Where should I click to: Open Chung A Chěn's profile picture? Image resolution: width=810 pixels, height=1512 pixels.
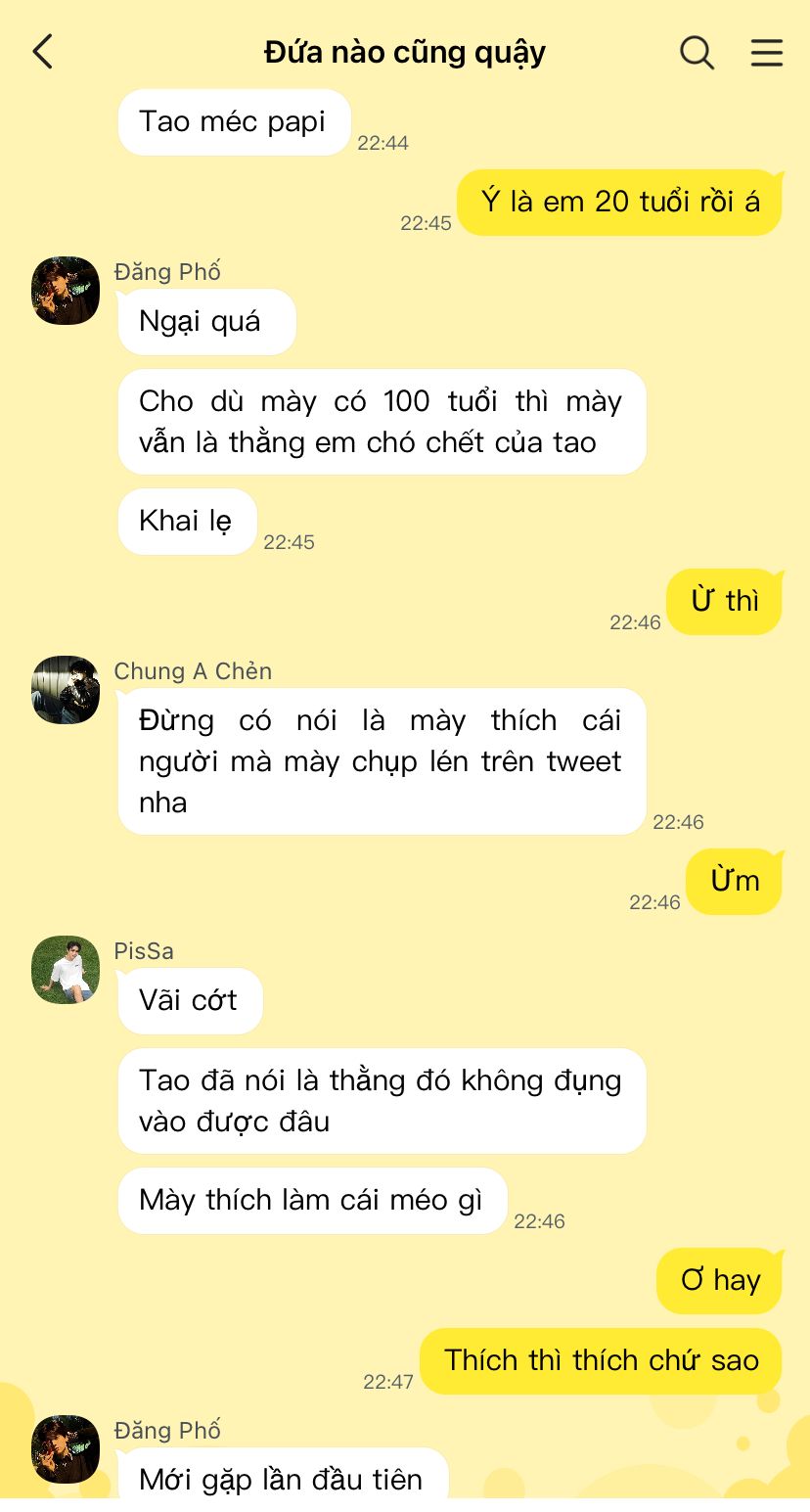pyautogui.click(x=66, y=690)
